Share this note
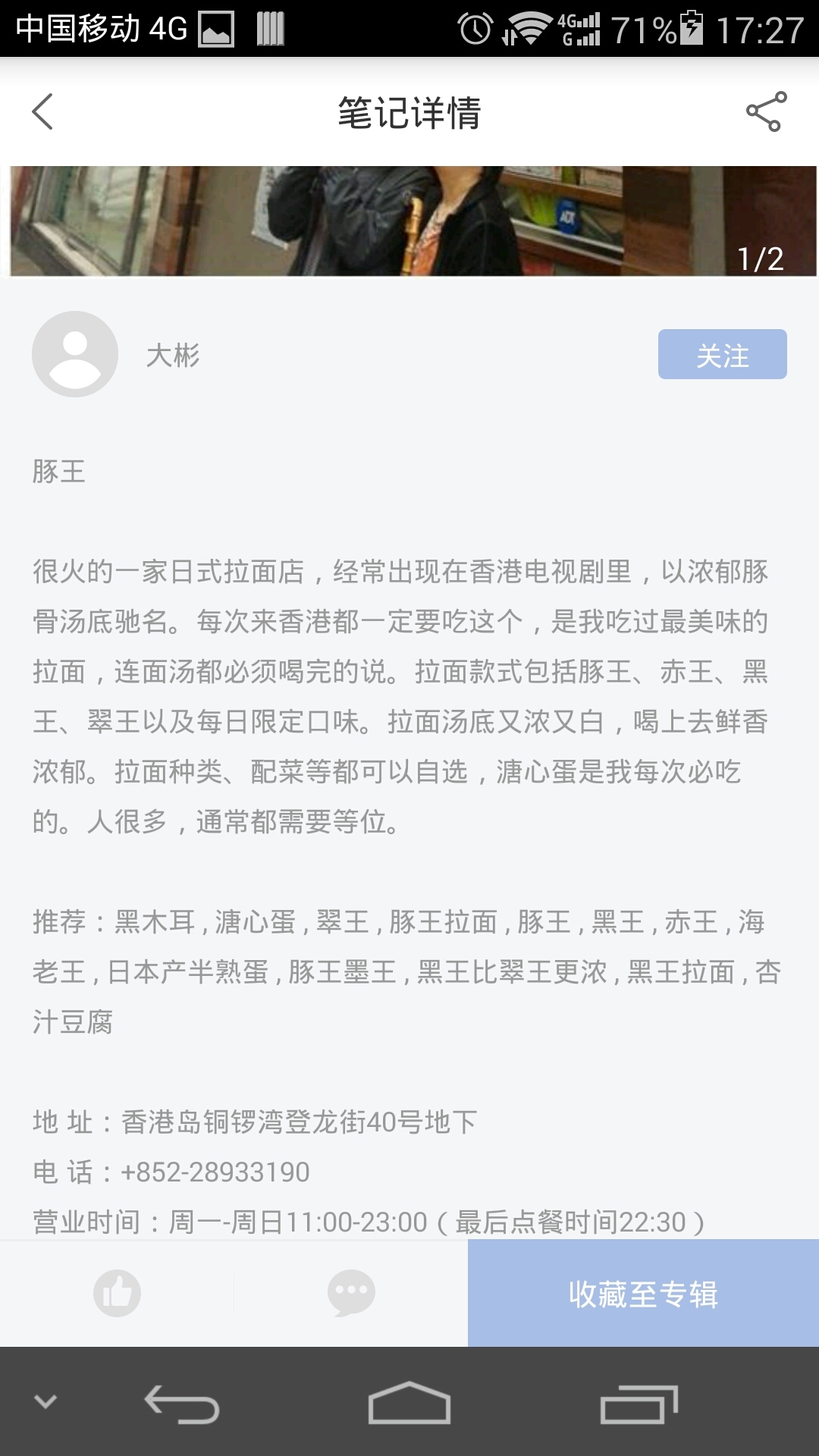Image resolution: width=819 pixels, height=1456 pixels. [766, 112]
